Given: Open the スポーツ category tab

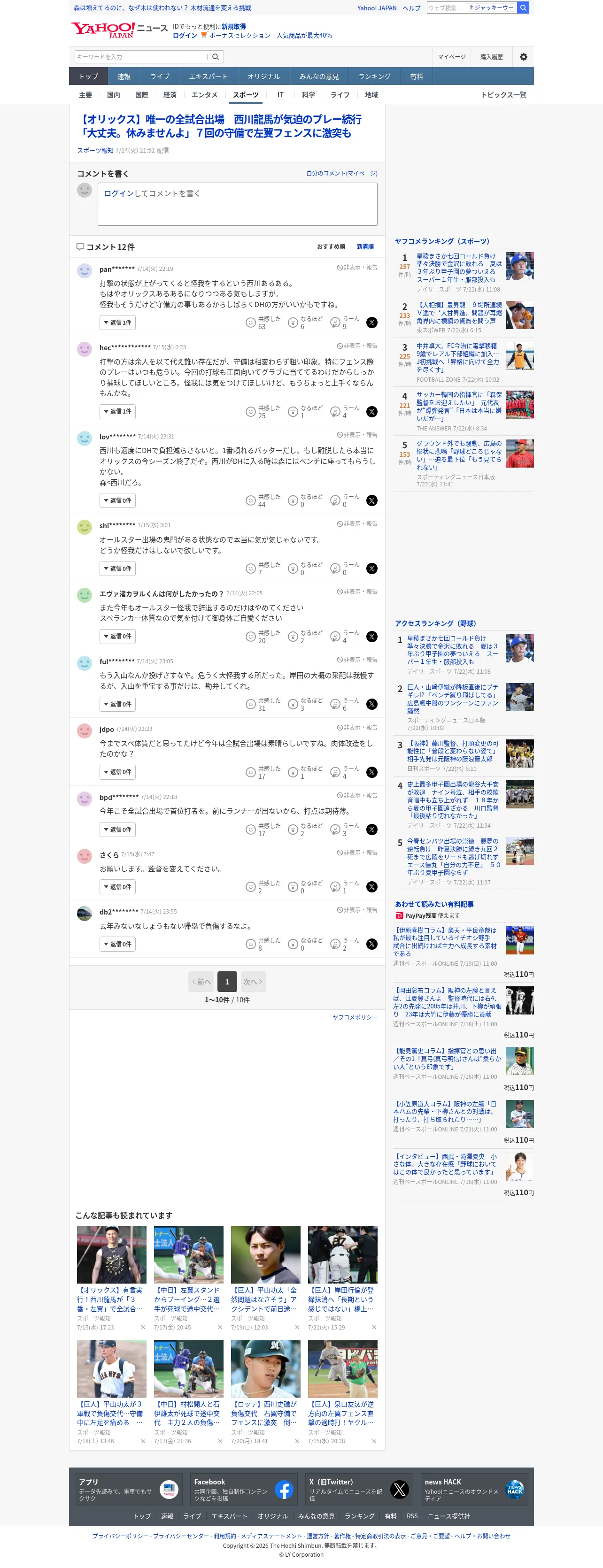Looking at the screenshot, I should (246, 95).
